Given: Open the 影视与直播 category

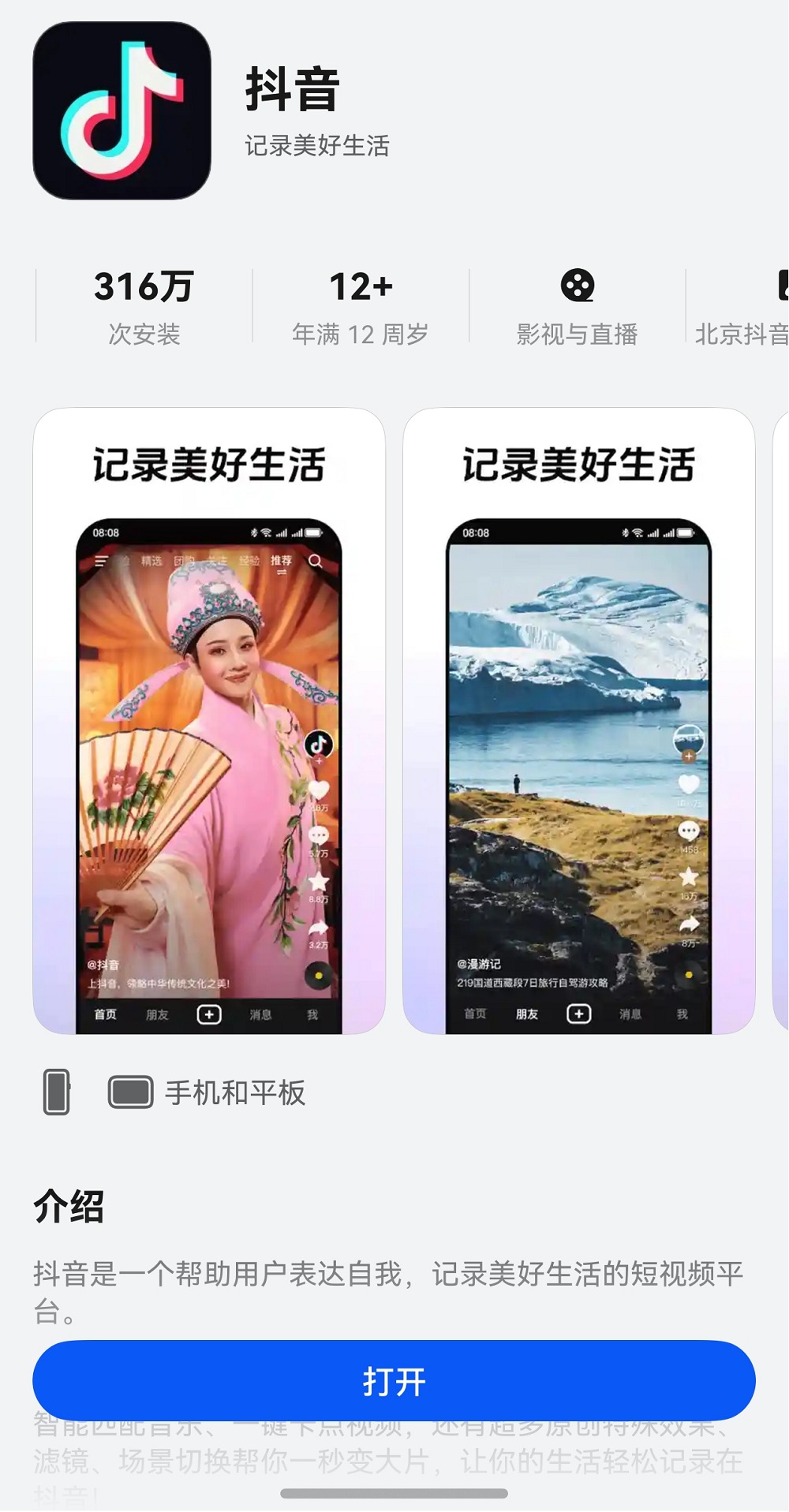Looking at the screenshot, I should (577, 306).
